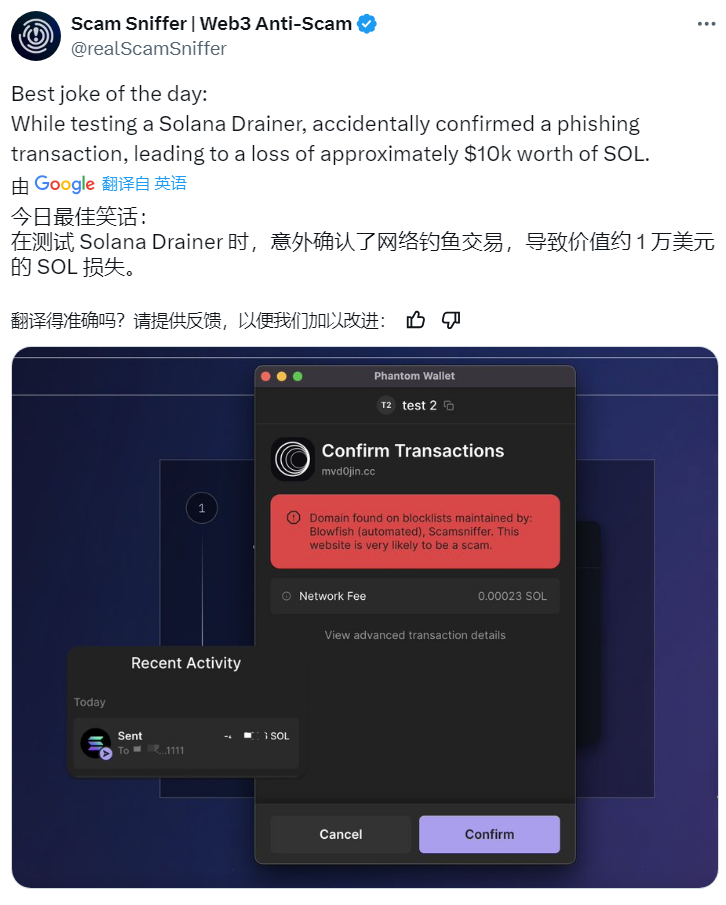Rate the translation with thumbs down
Screen dimensions: 726x905
[451, 320]
